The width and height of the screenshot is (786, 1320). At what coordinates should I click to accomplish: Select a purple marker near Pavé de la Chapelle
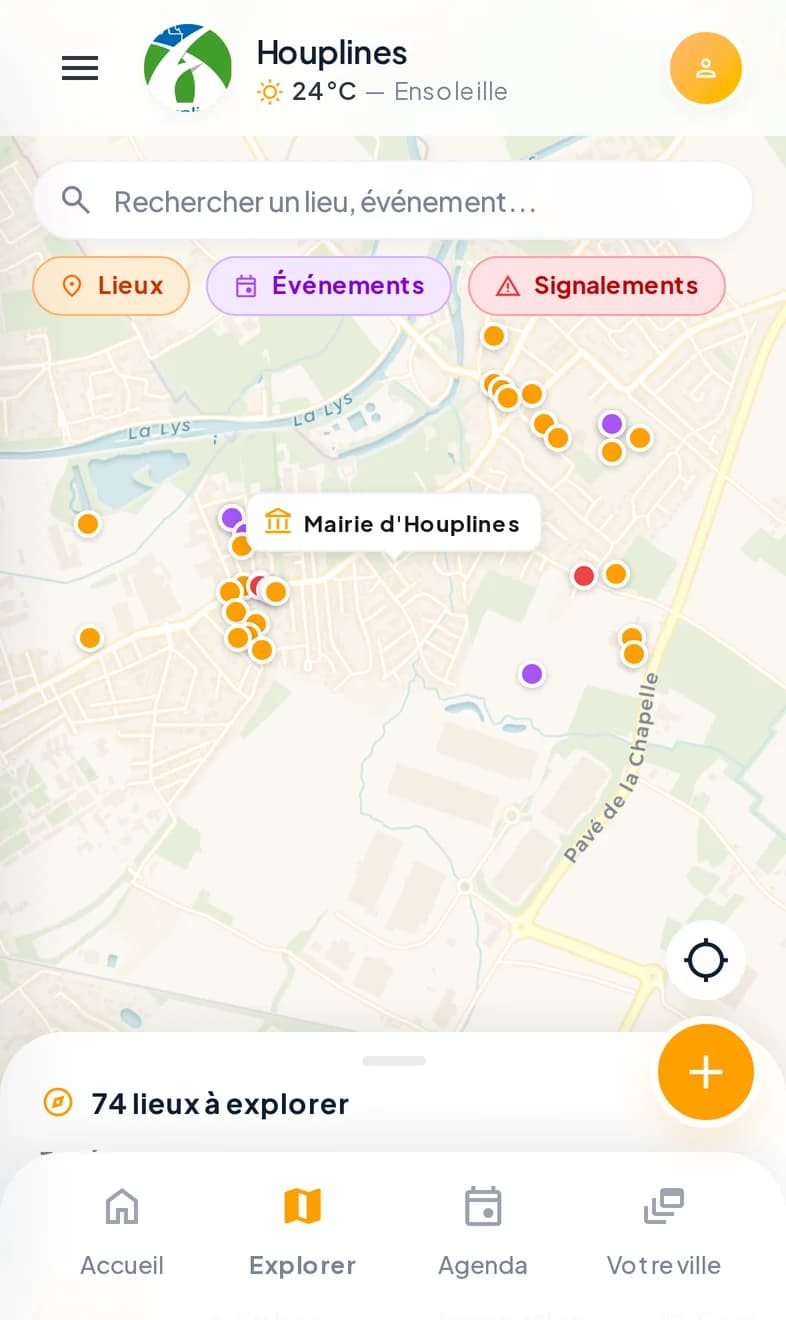(532, 674)
